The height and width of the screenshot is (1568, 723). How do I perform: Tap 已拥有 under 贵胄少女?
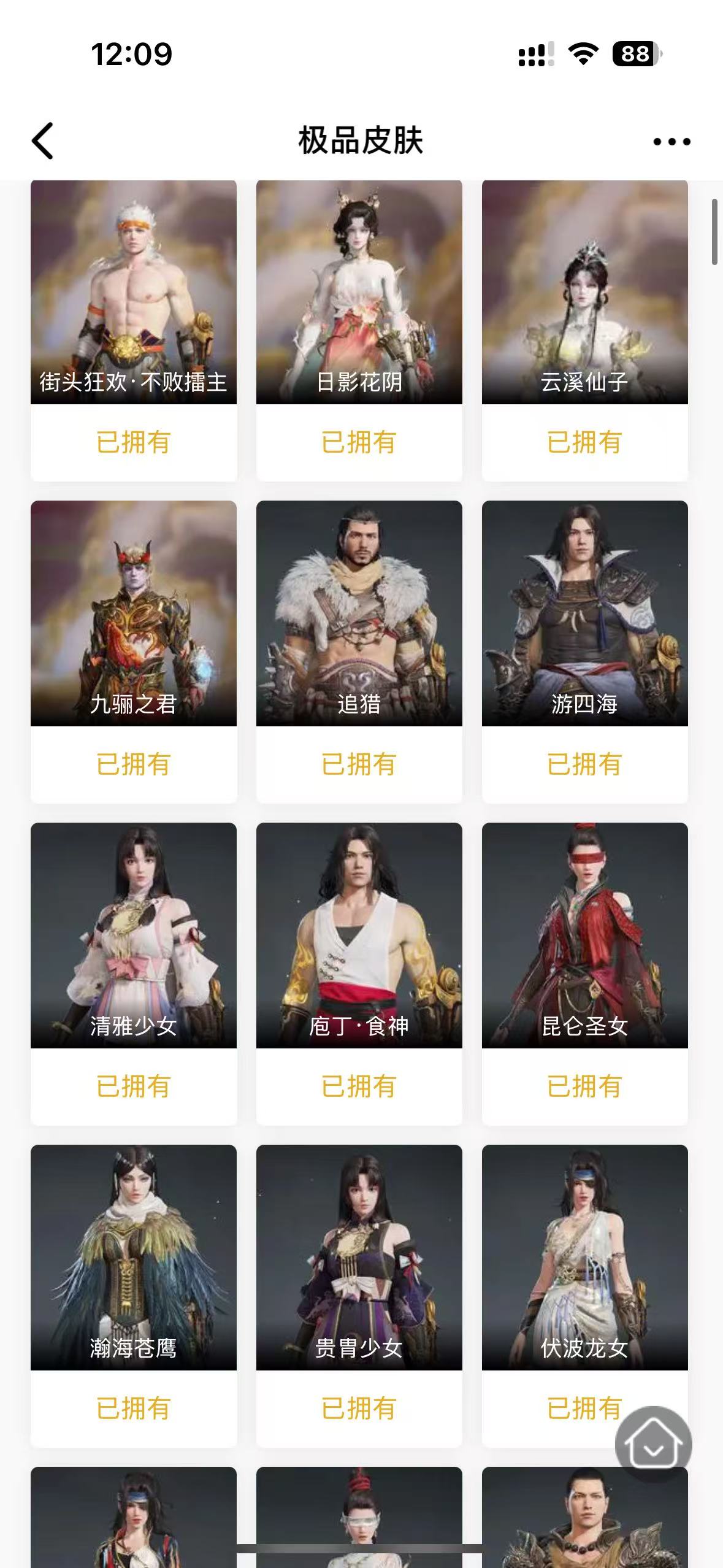pyautogui.click(x=359, y=1409)
